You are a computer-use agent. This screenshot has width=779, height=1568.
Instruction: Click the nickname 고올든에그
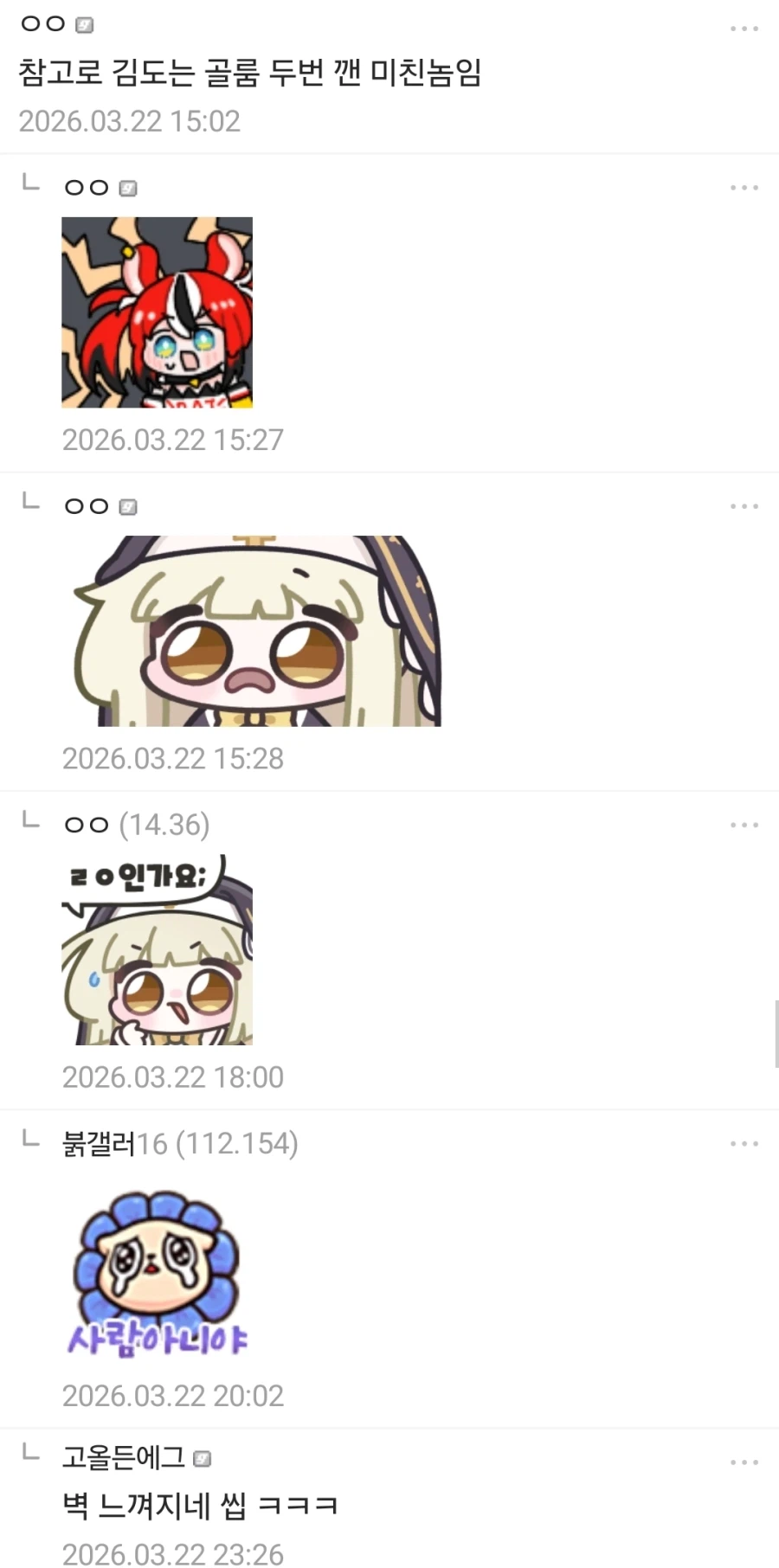point(123,1457)
